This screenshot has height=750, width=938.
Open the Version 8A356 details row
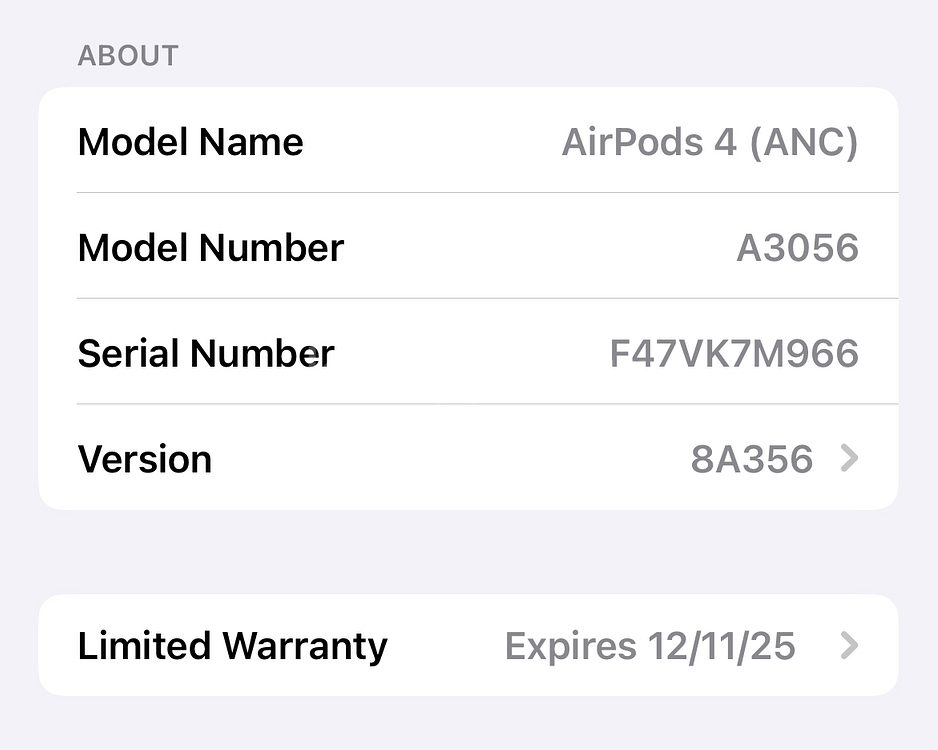coord(468,459)
